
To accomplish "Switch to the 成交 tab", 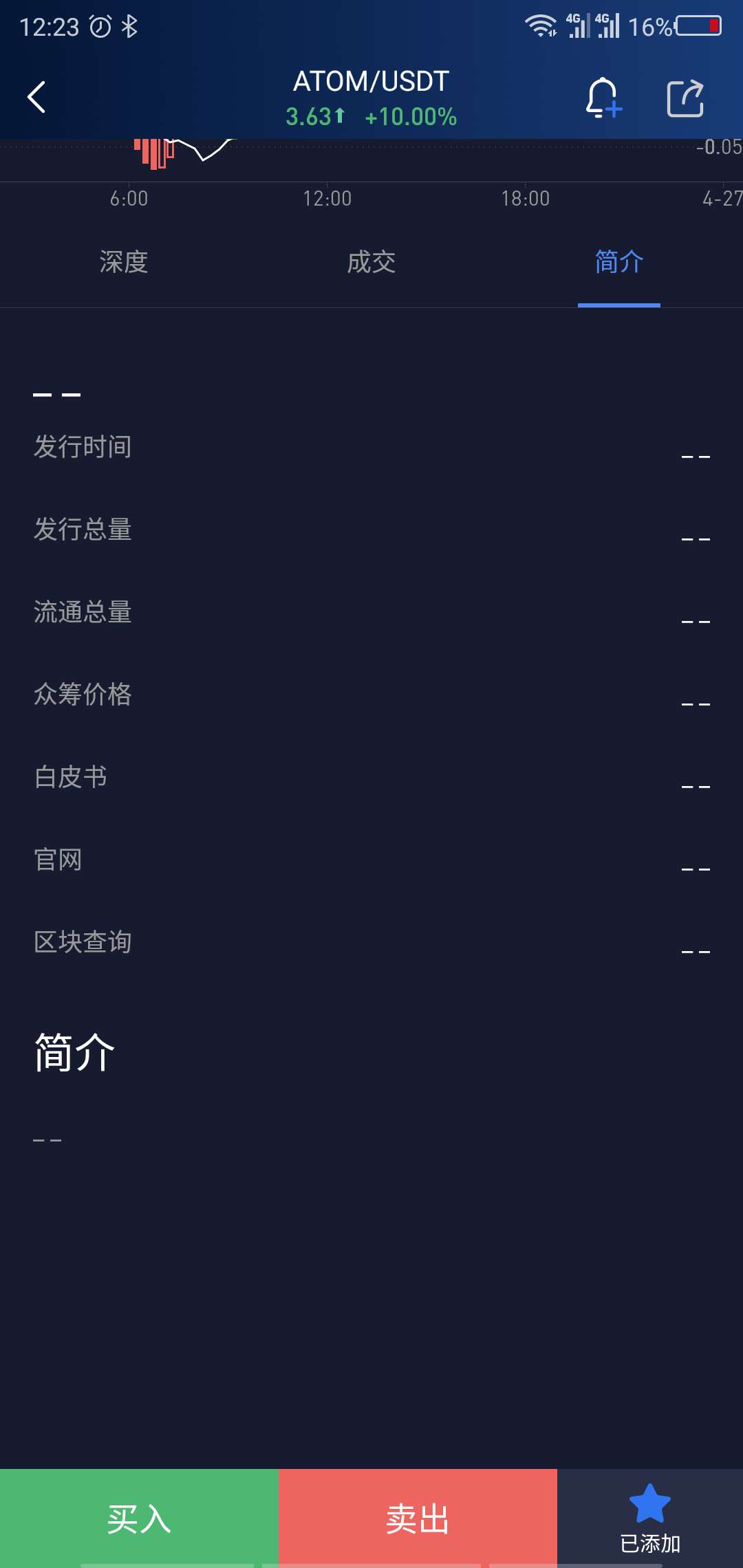I will (x=371, y=262).
